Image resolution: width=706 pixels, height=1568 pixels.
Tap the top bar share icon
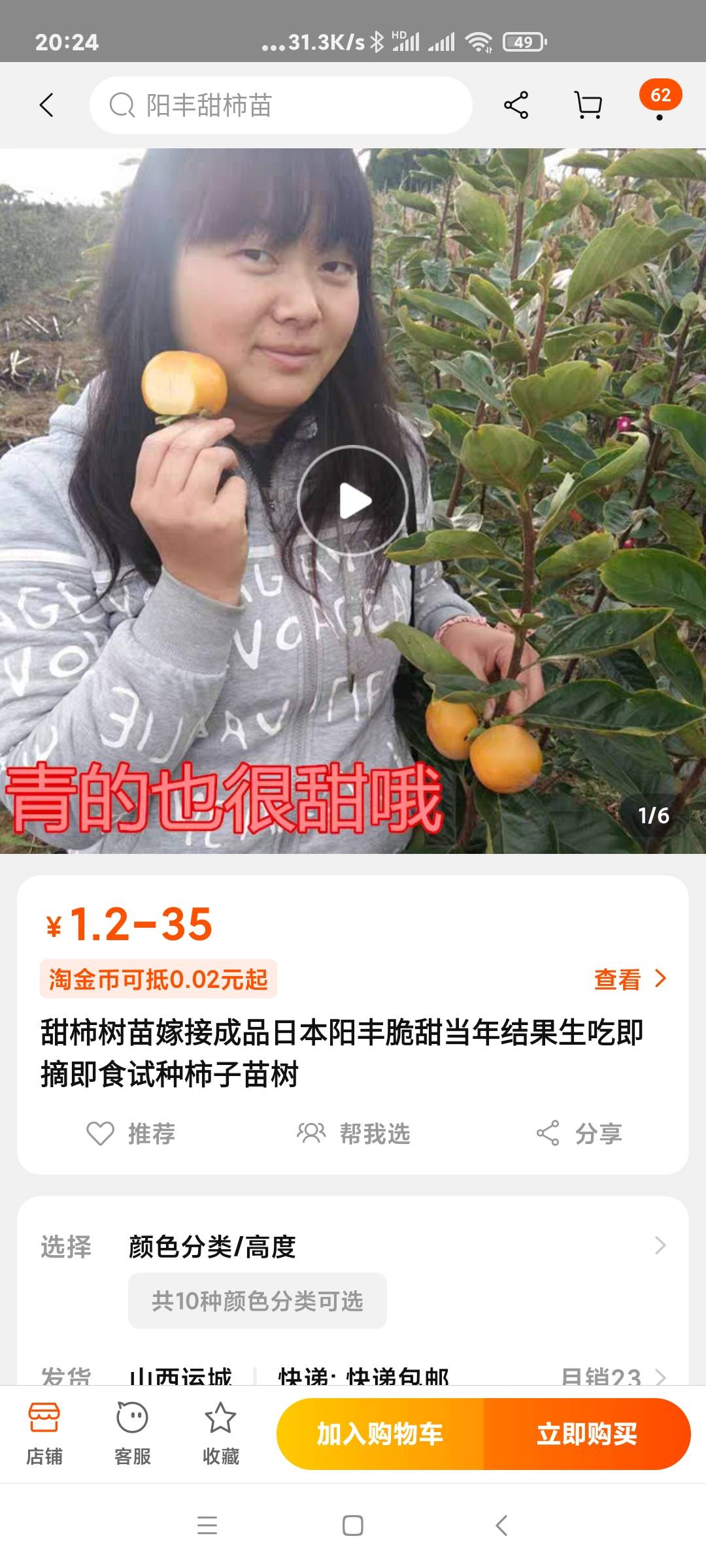(x=516, y=105)
